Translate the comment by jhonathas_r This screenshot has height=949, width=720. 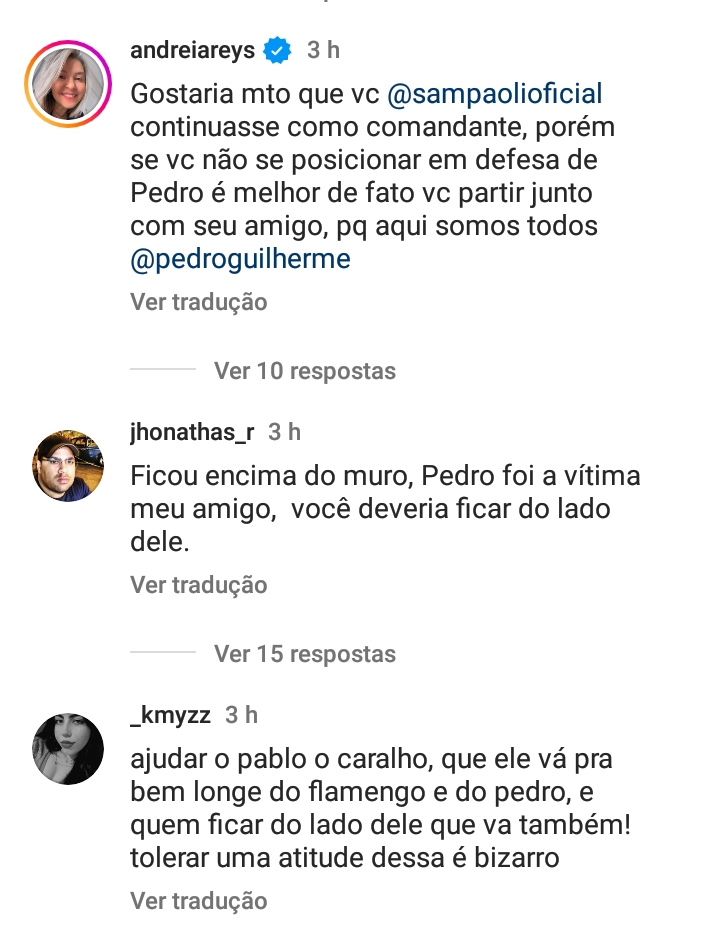(x=198, y=584)
